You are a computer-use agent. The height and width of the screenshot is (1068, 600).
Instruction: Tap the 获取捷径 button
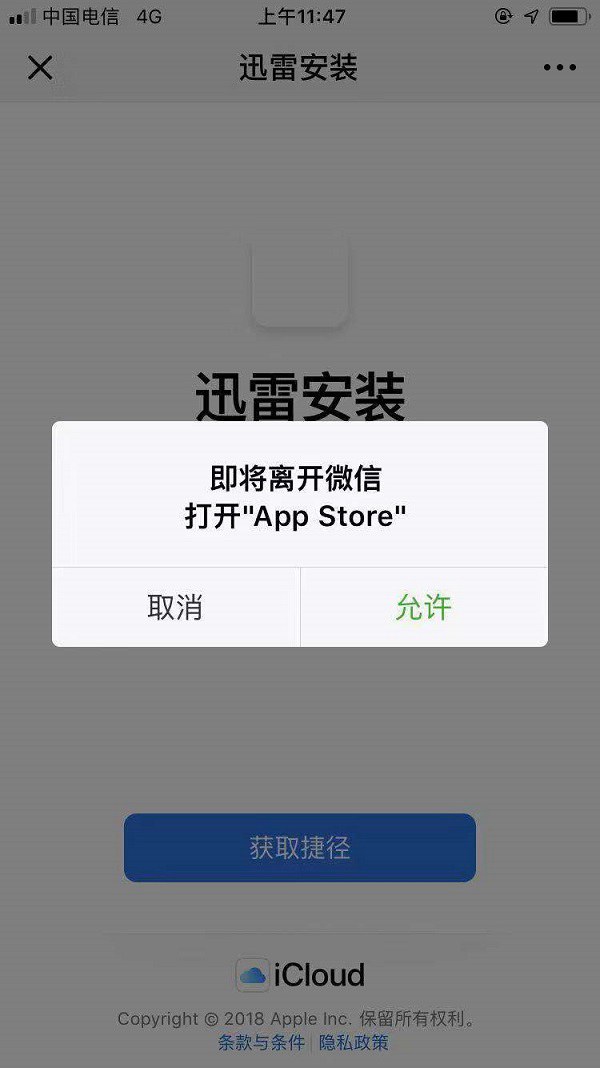click(x=300, y=848)
